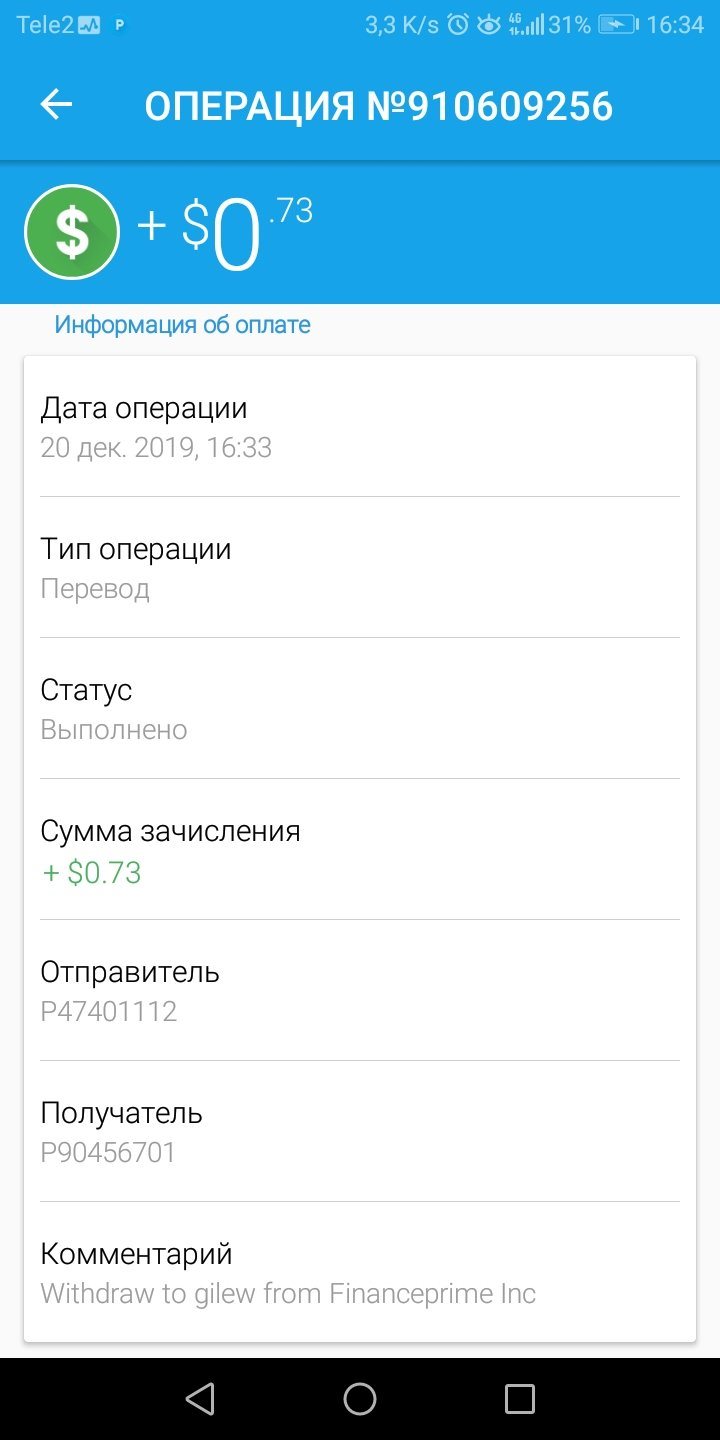Go to the home screen
The image size is (720, 1440).
tap(360, 1398)
